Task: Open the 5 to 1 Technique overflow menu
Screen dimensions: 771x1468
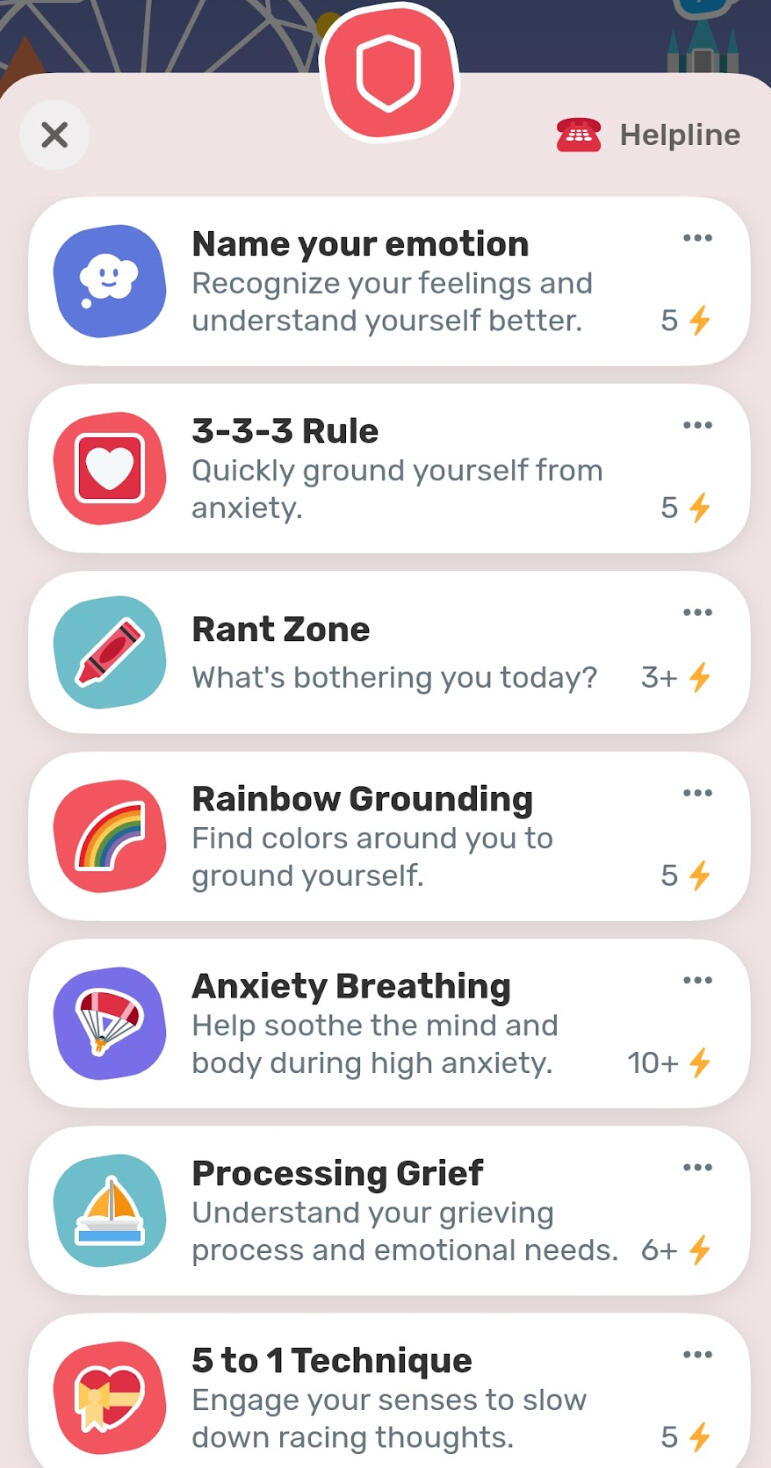Action: (697, 1355)
